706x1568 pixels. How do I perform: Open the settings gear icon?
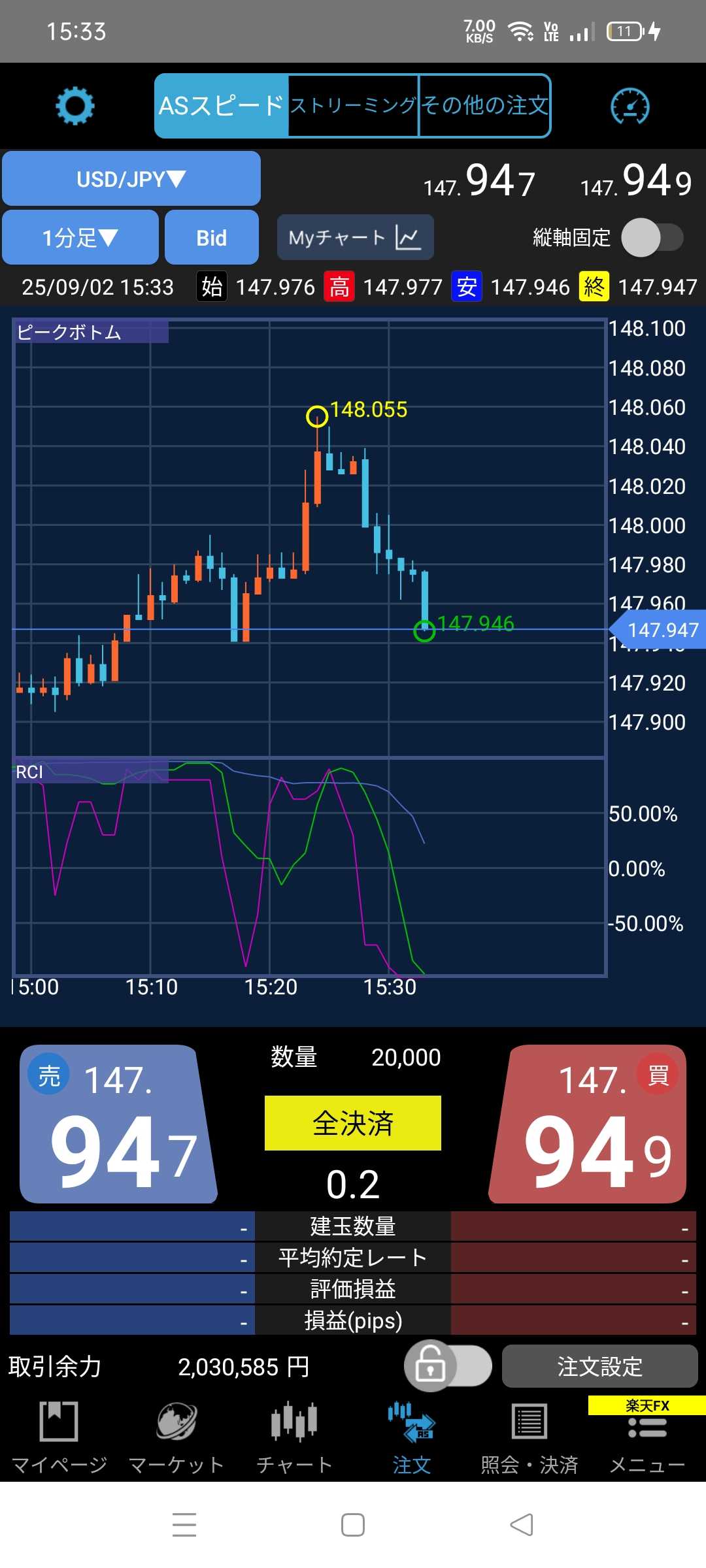pos(75,106)
